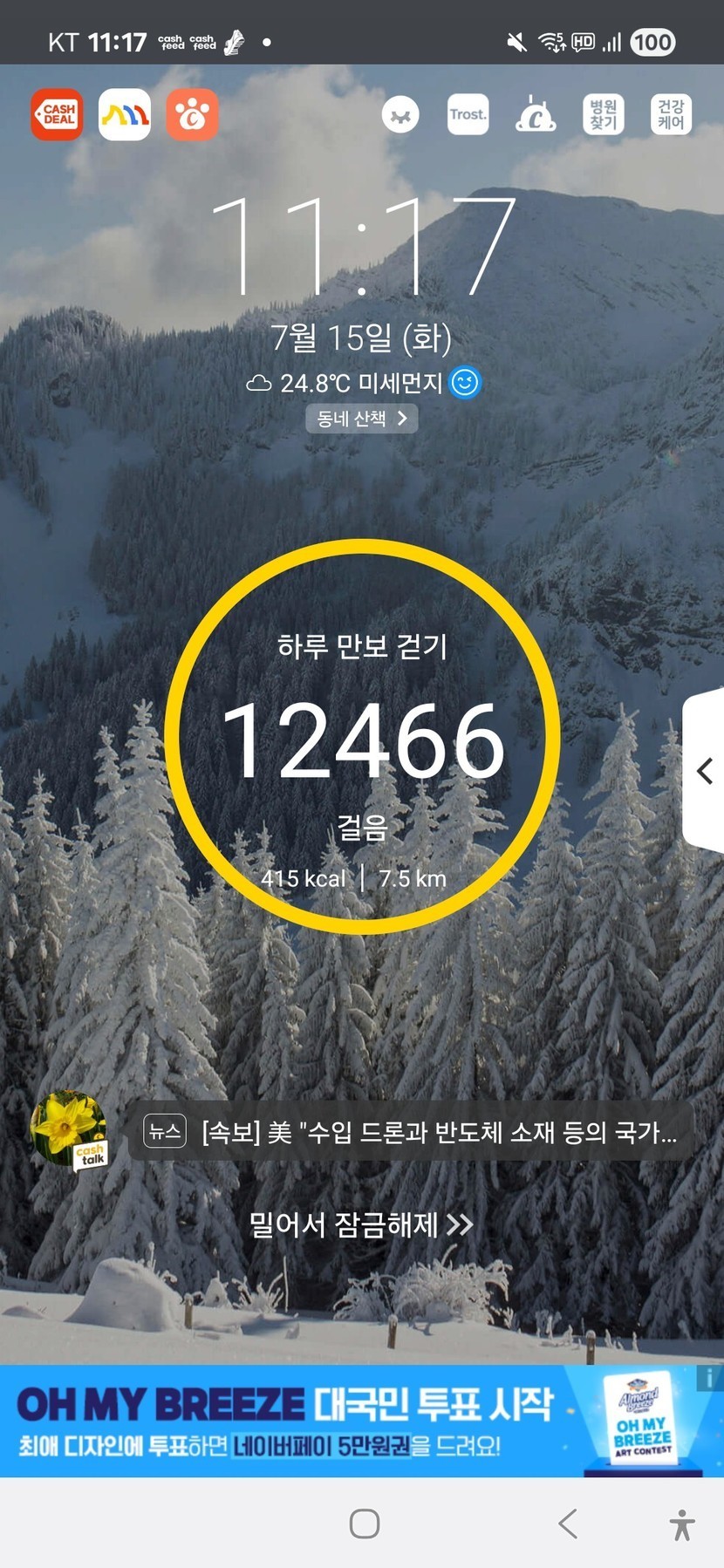724x1568 pixels.
Task: Open 병원 찾기 hospital finder
Action: coord(603,114)
